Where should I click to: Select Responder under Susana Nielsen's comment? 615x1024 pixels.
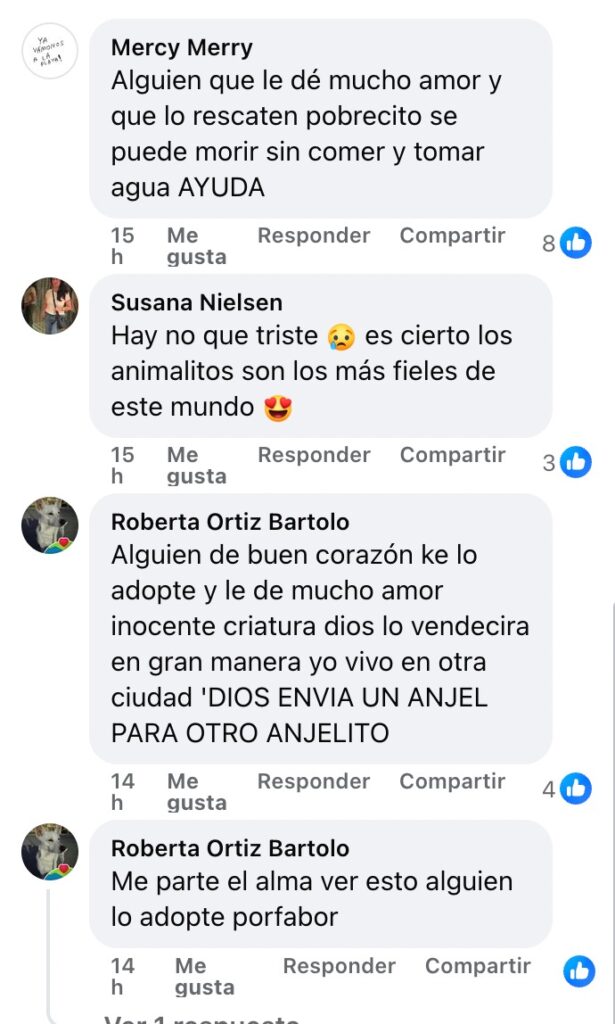point(313,455)
